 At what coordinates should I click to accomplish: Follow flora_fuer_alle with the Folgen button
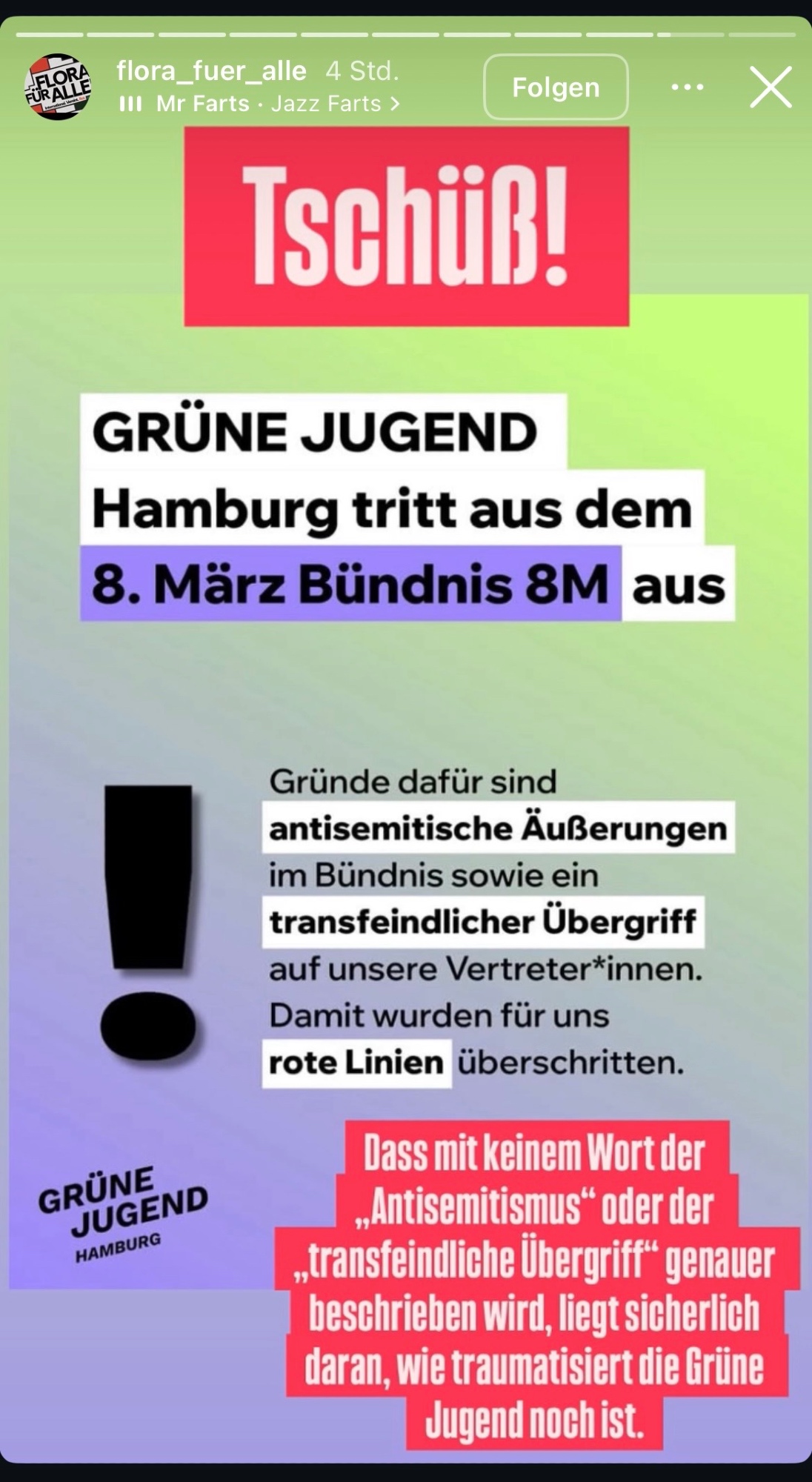[556, 87]
